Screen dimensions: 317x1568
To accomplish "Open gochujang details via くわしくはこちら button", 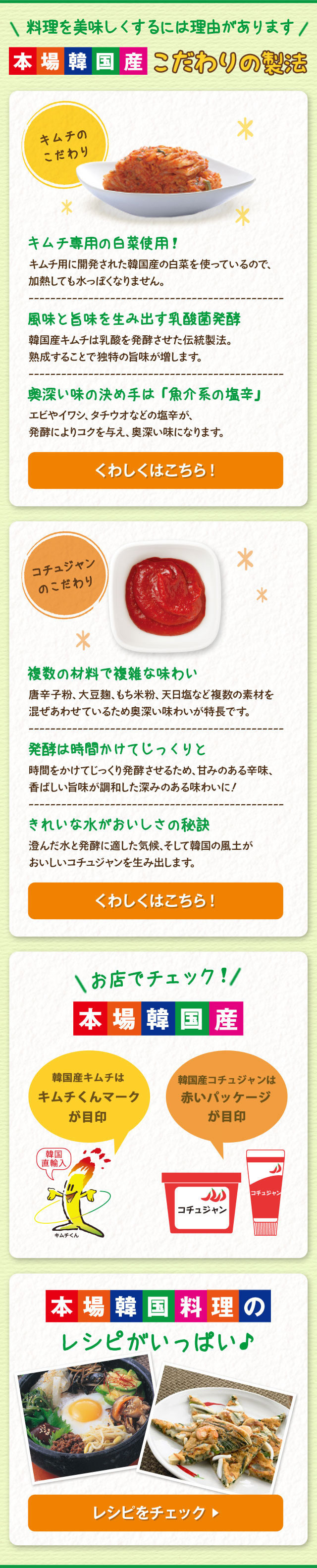I will coord(155,900).
